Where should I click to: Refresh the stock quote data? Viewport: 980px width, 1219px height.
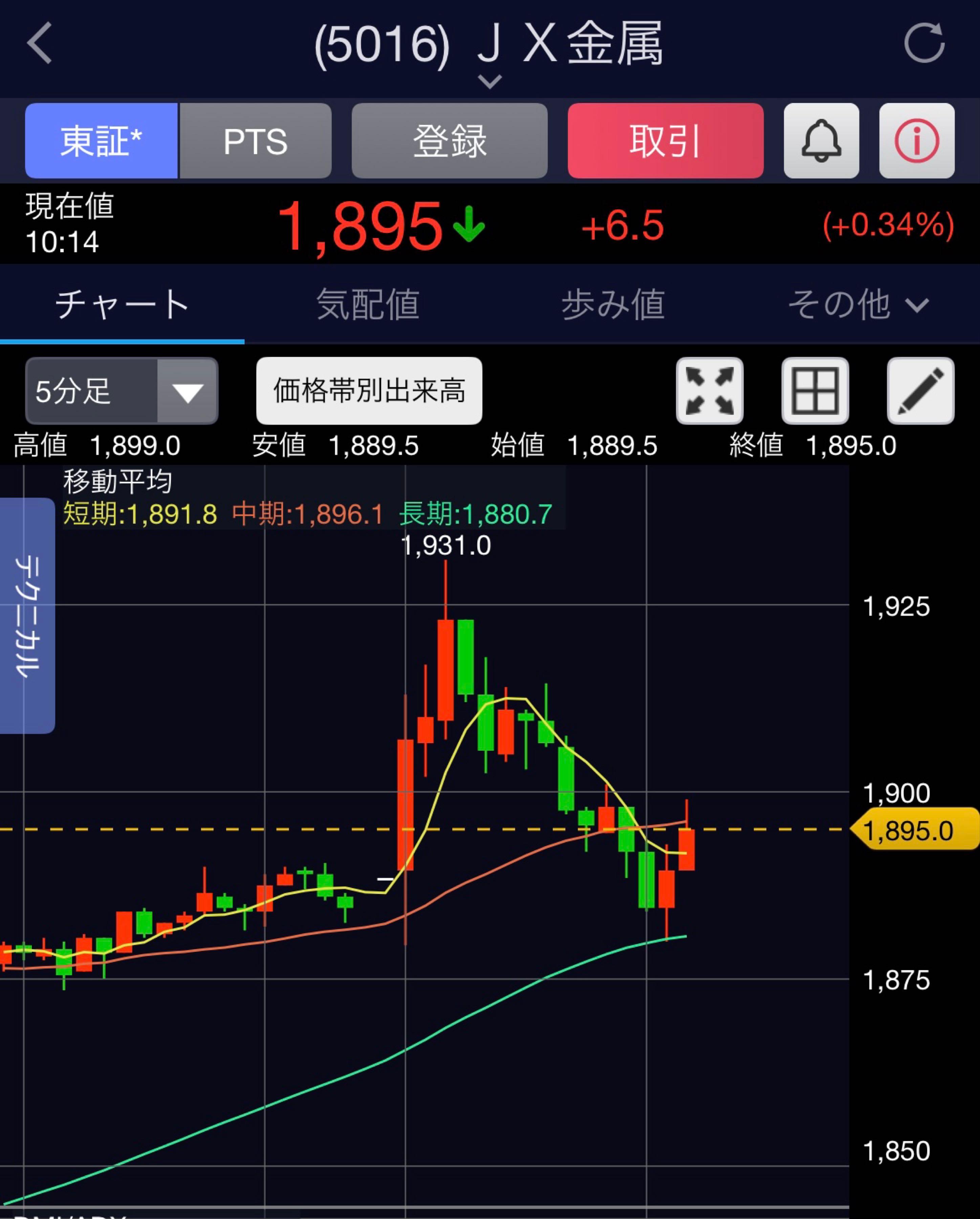click(x=924, y=43)
